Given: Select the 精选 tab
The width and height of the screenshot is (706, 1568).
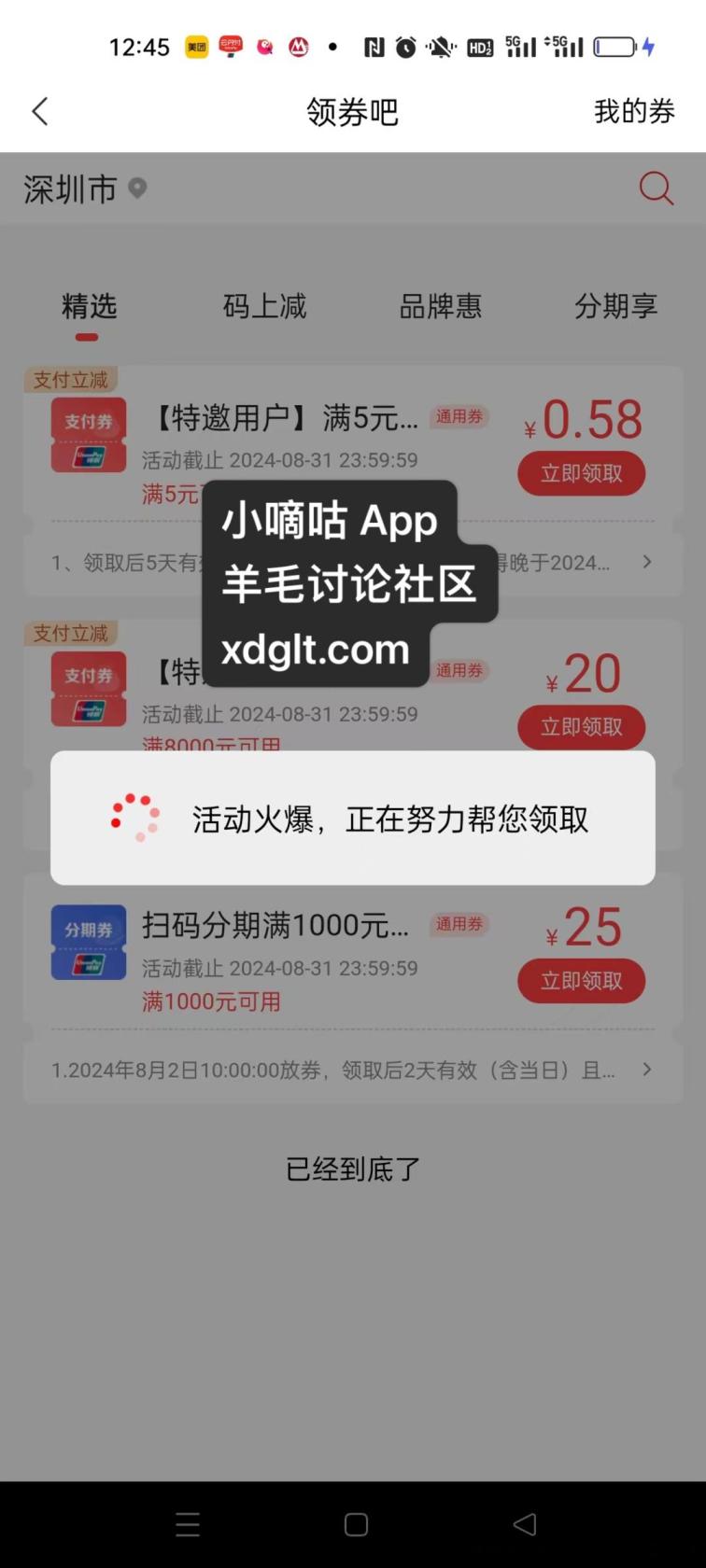Looking at the screenshot, I should pos(89,306).
